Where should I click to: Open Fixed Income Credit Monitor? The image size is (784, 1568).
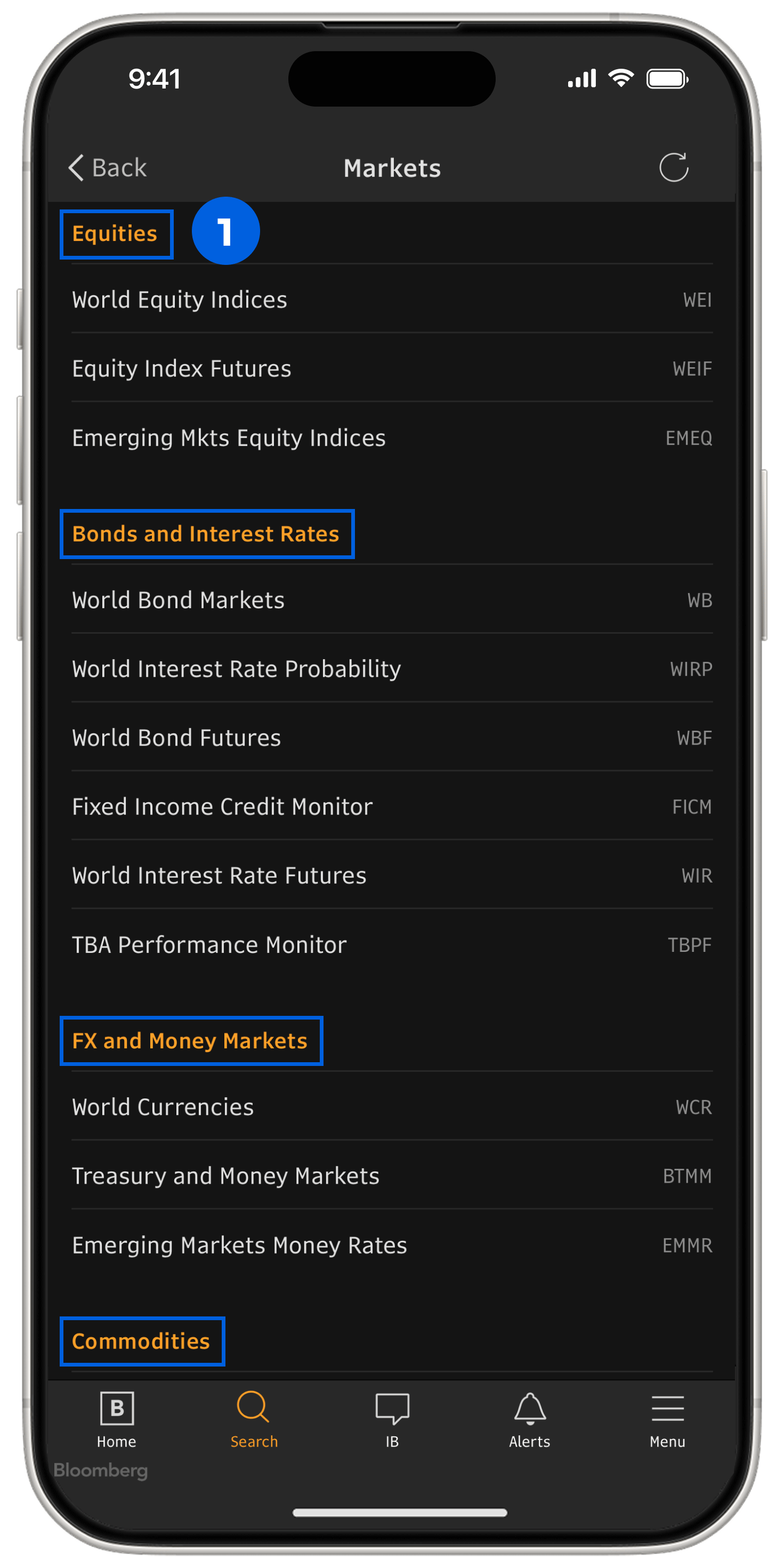pos(392,806)
